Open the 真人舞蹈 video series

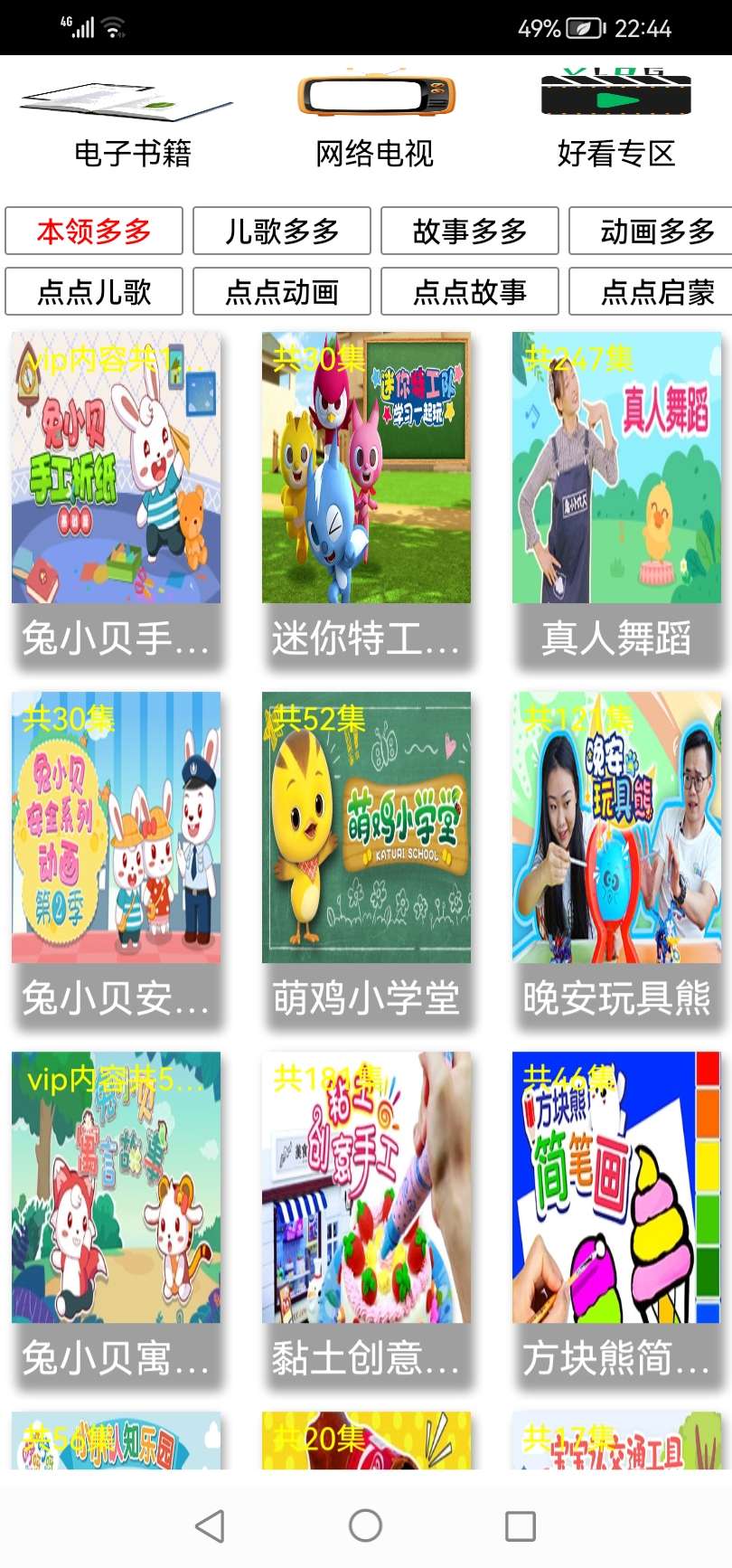[616, 497]
